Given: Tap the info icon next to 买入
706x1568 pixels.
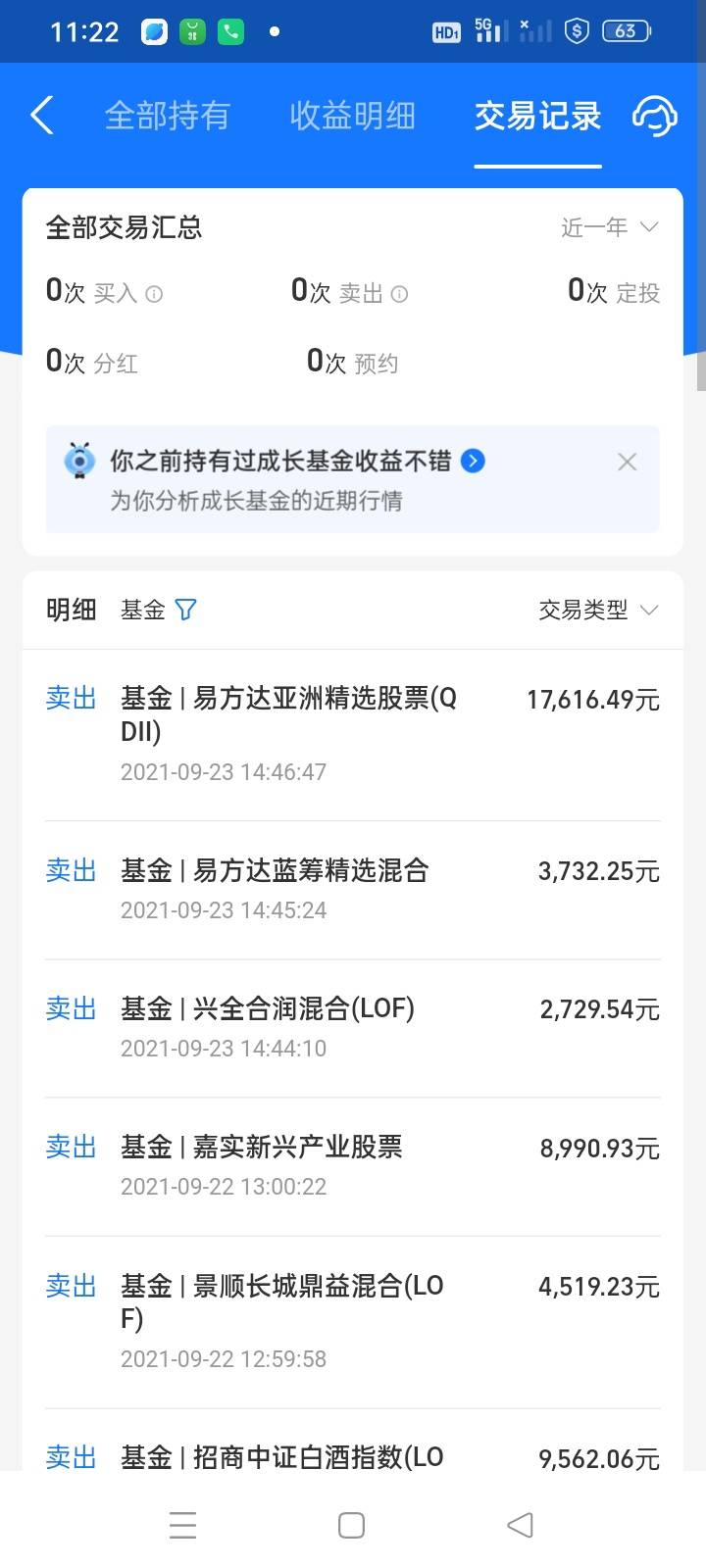Looking at the screenshot, I should pyautogui.click(x=154, y=293).
